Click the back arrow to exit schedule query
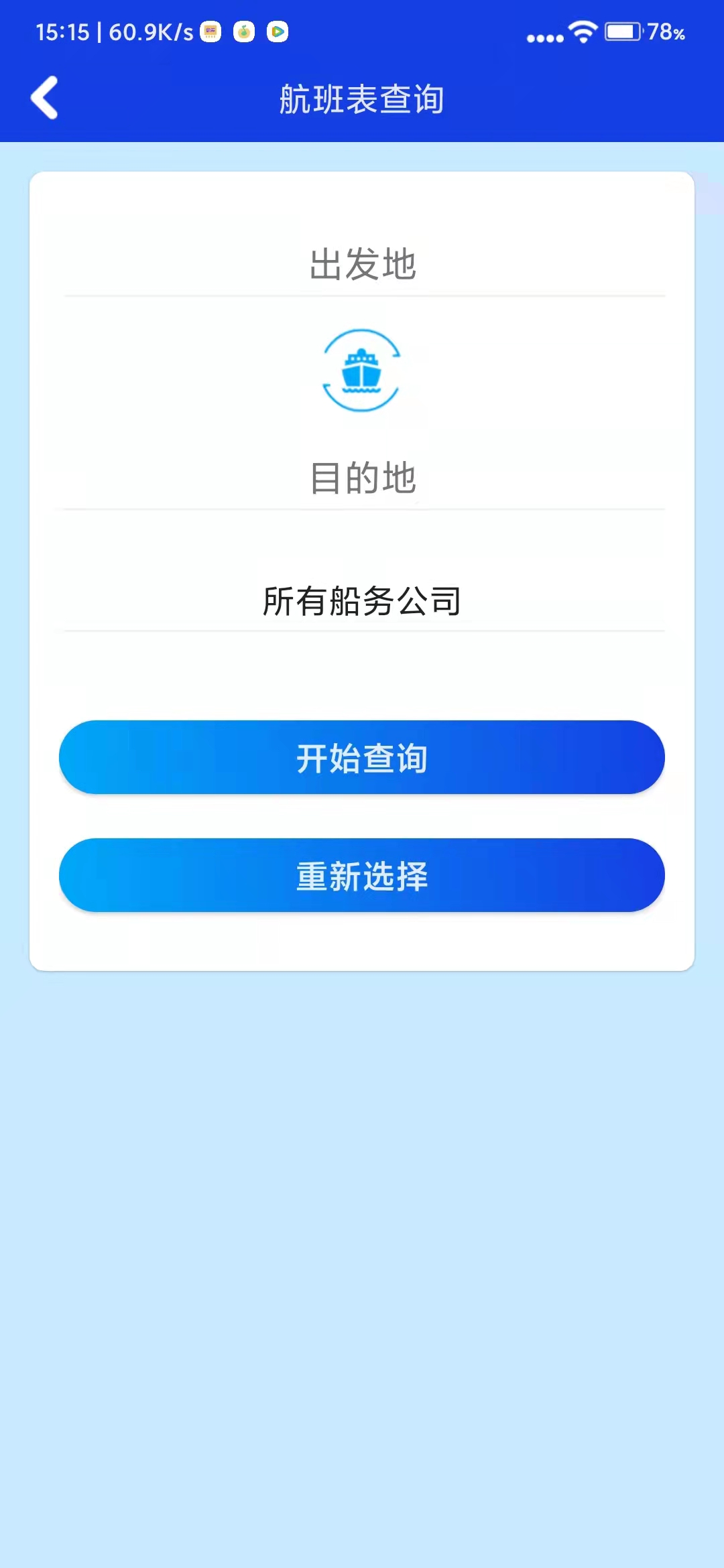This screenshot has width=724, height=1568. 44,98
